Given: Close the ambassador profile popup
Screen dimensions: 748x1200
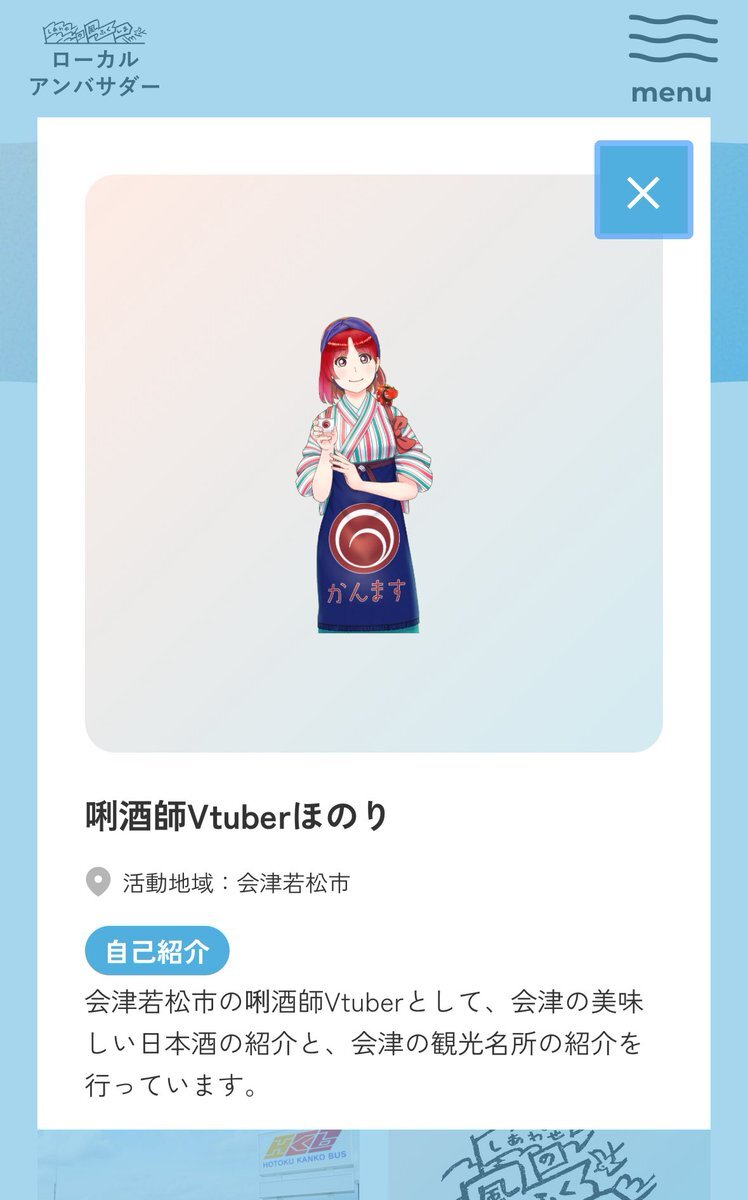Looking at the screenshot, I should pos(643,190).
